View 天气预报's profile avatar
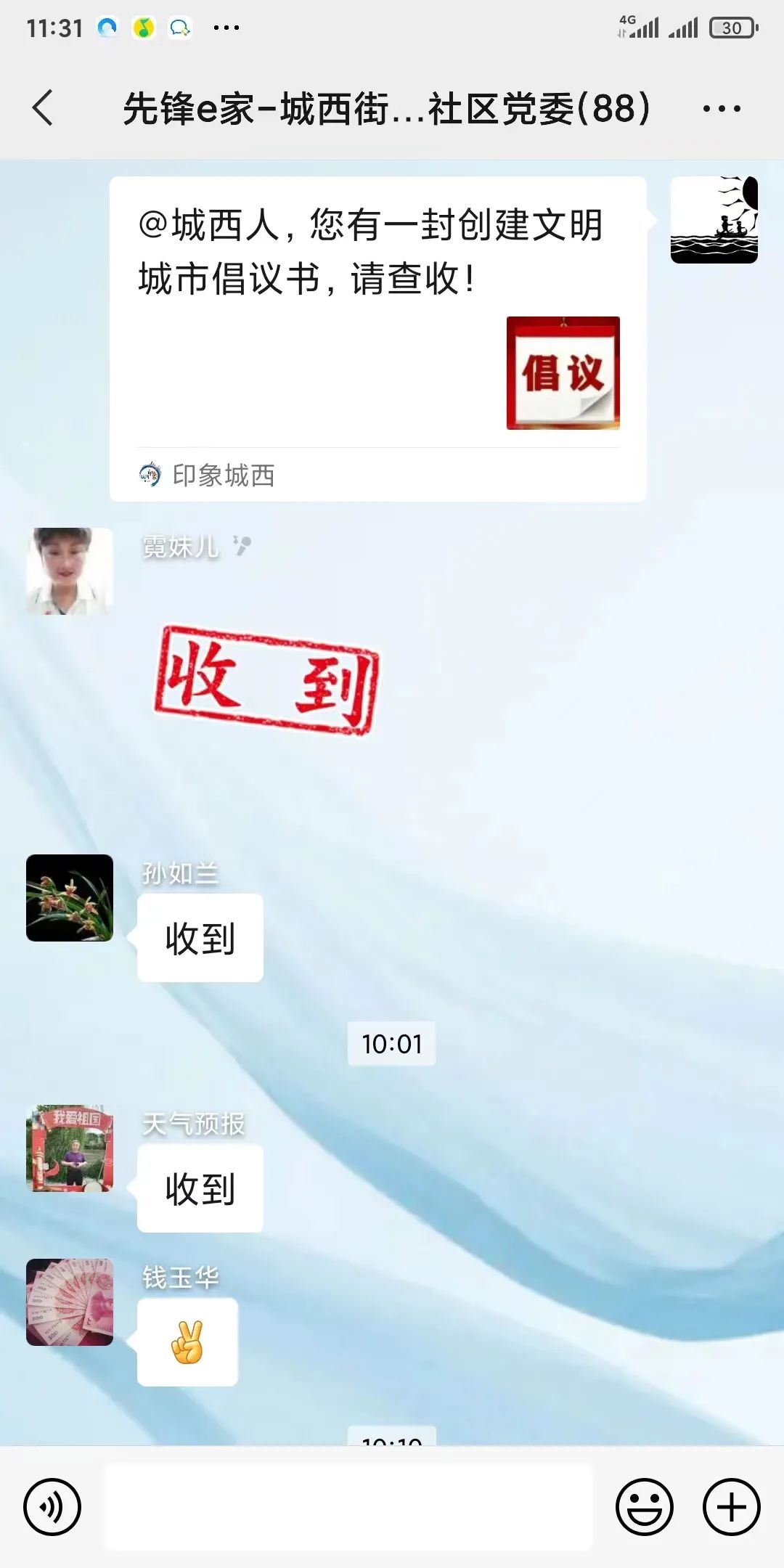 [70, 1148]
